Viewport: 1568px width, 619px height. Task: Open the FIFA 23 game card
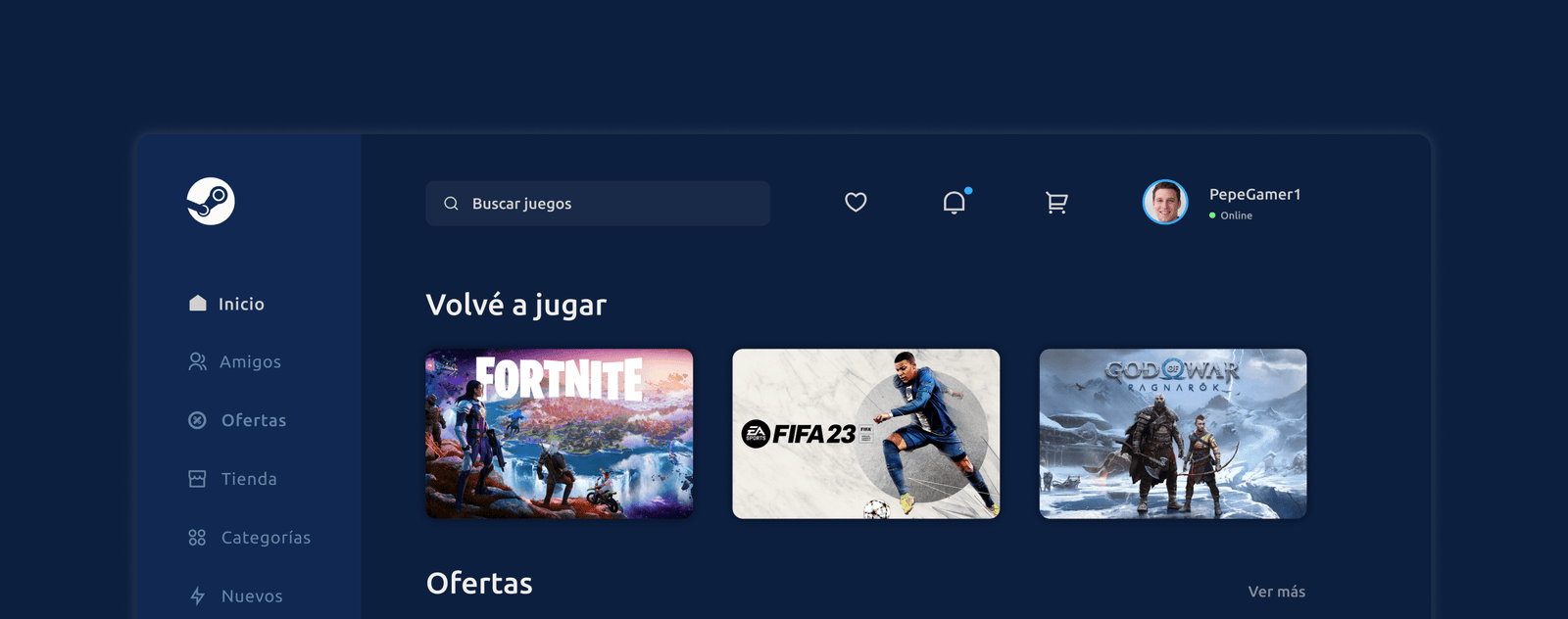coord(865,434)
